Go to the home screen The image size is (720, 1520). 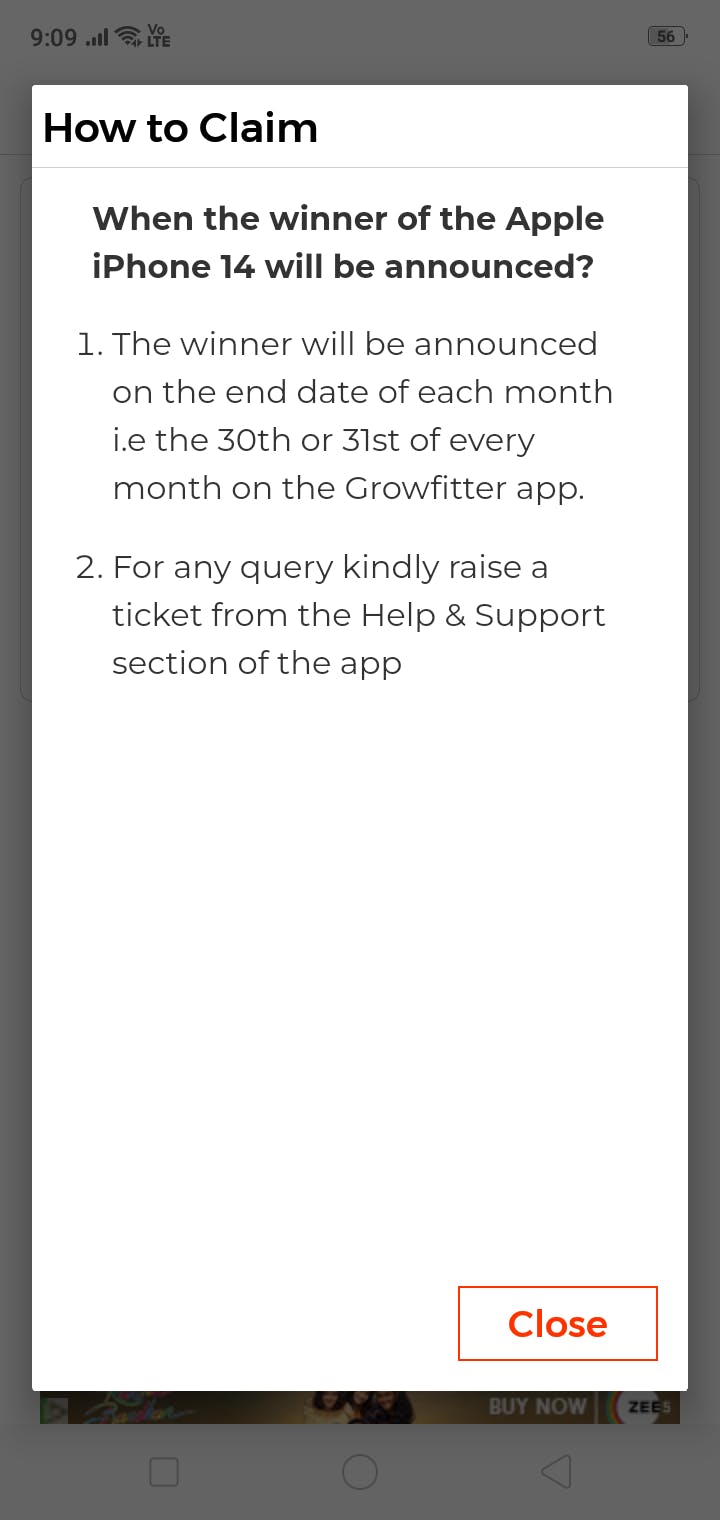pos(359,1471)
